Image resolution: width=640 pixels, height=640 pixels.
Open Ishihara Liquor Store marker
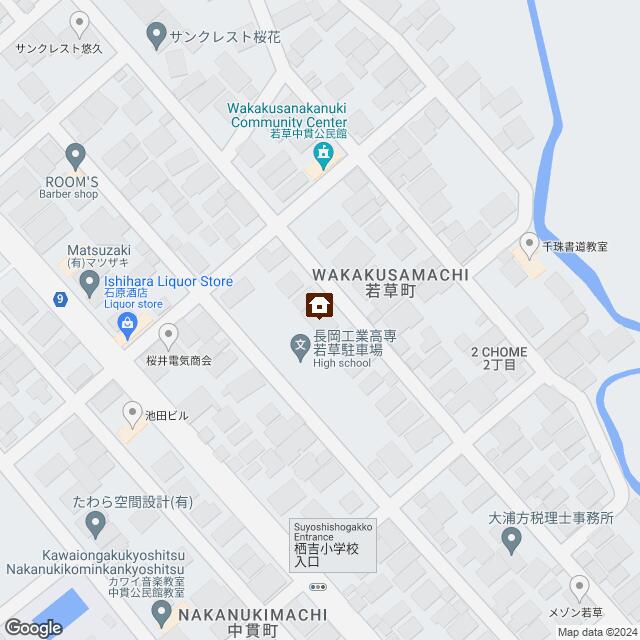coord(127,322)
